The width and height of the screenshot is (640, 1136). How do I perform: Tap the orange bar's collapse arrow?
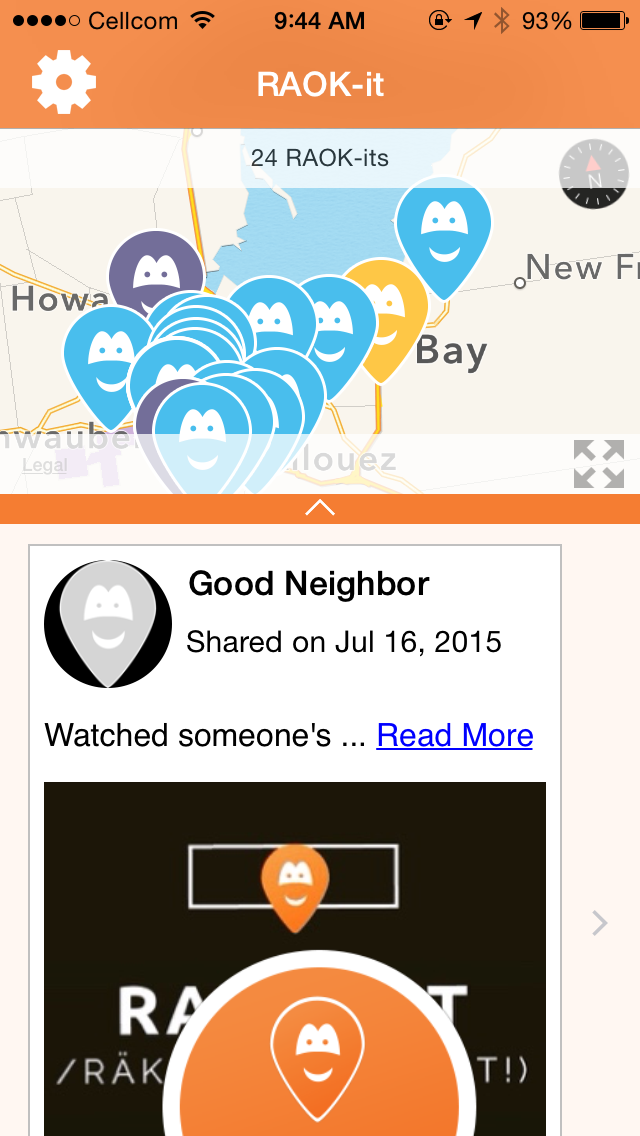[x=320, y=508]
